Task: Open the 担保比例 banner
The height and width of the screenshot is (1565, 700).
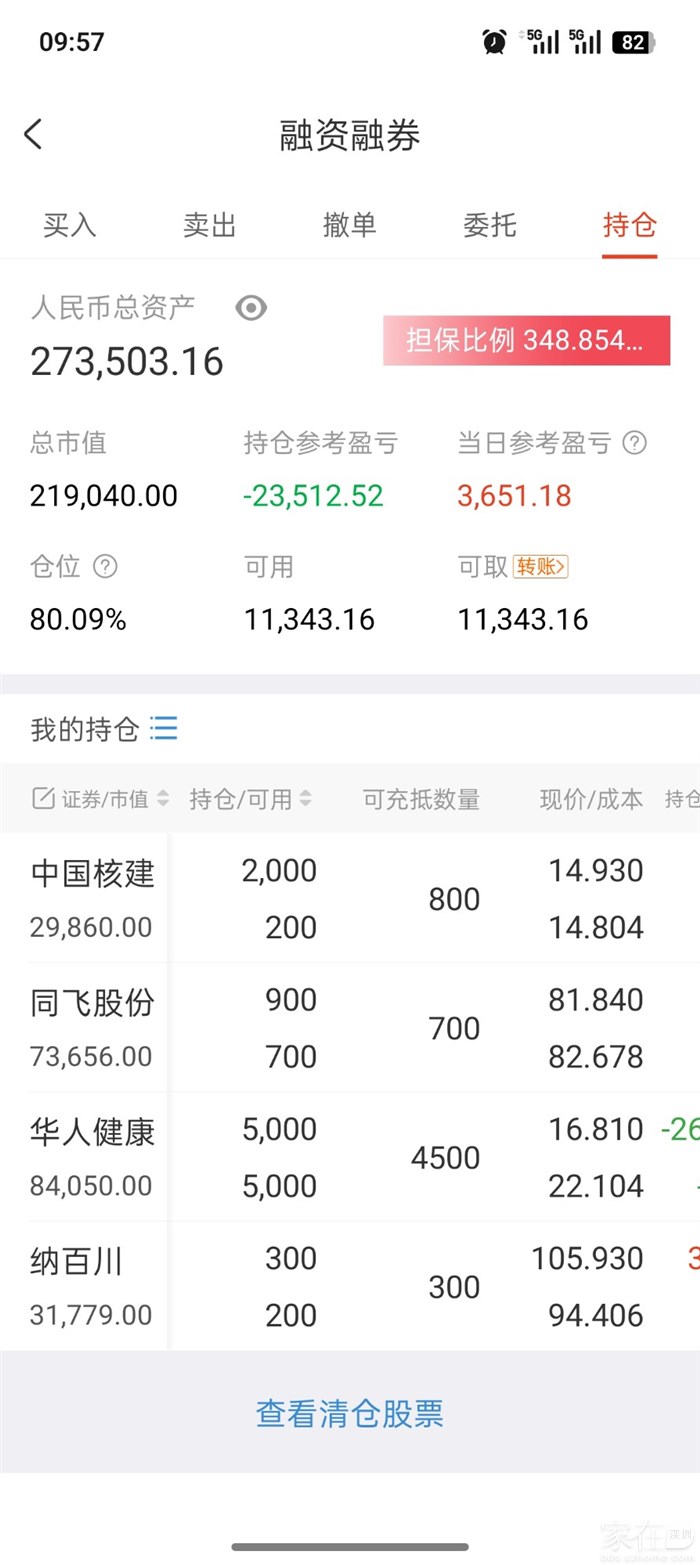Action: pyautogui.click(x=527, y=341)
